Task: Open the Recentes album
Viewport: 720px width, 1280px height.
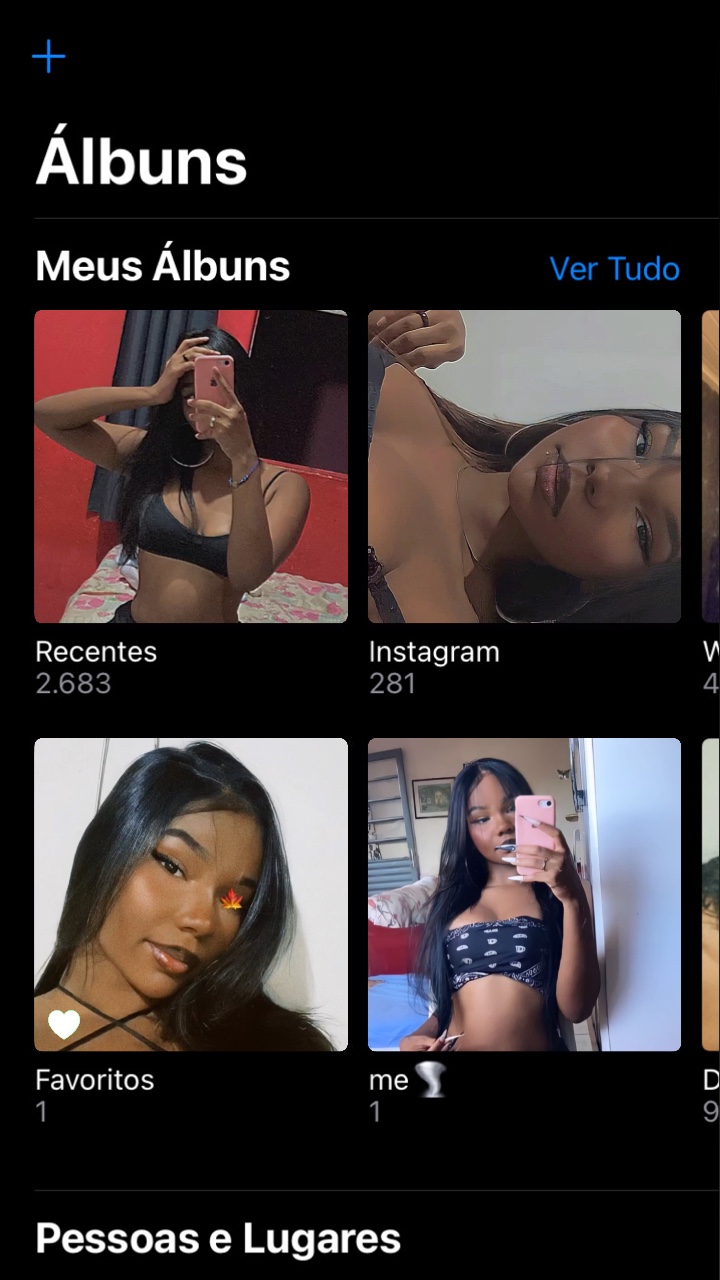Action: tap(191, 466)
